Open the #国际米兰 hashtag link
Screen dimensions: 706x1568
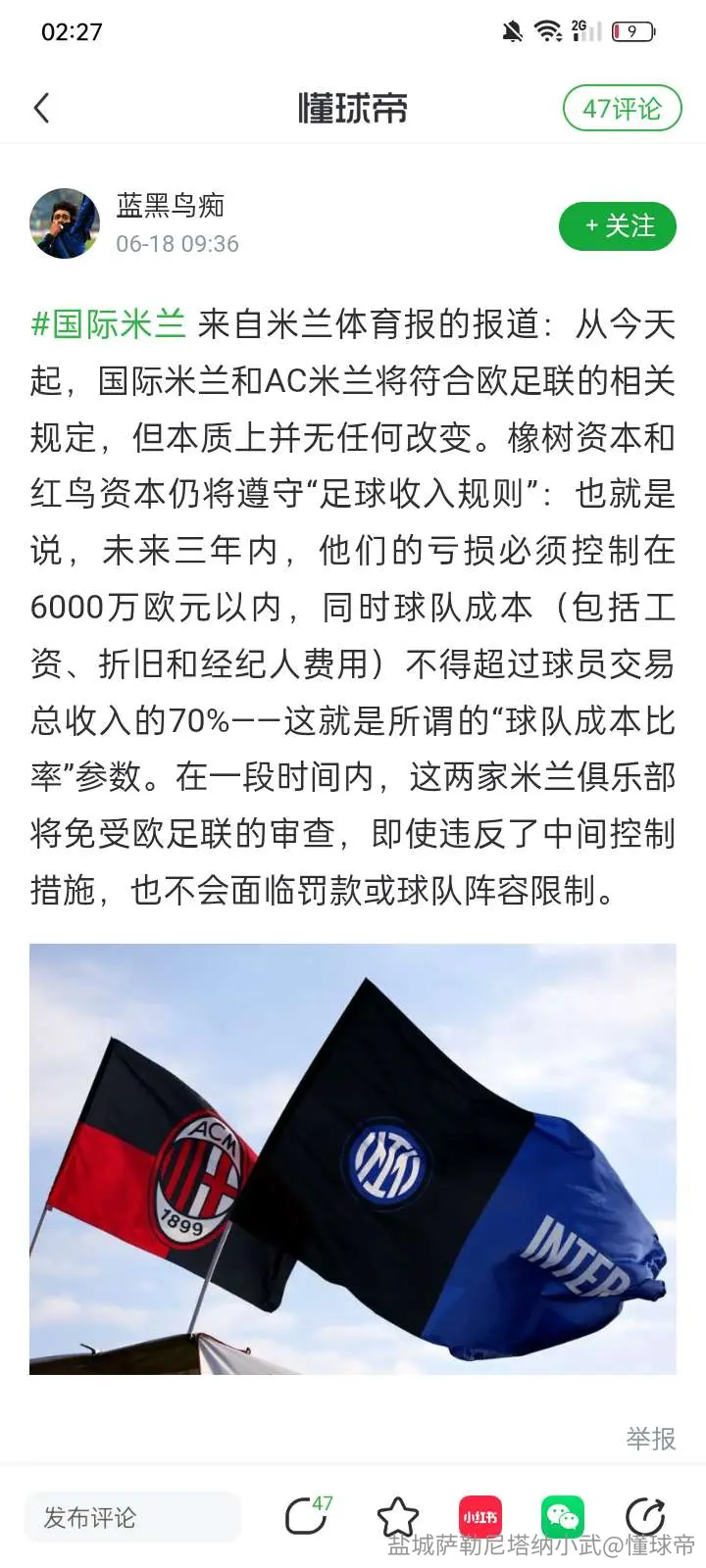tap(108, 323)
